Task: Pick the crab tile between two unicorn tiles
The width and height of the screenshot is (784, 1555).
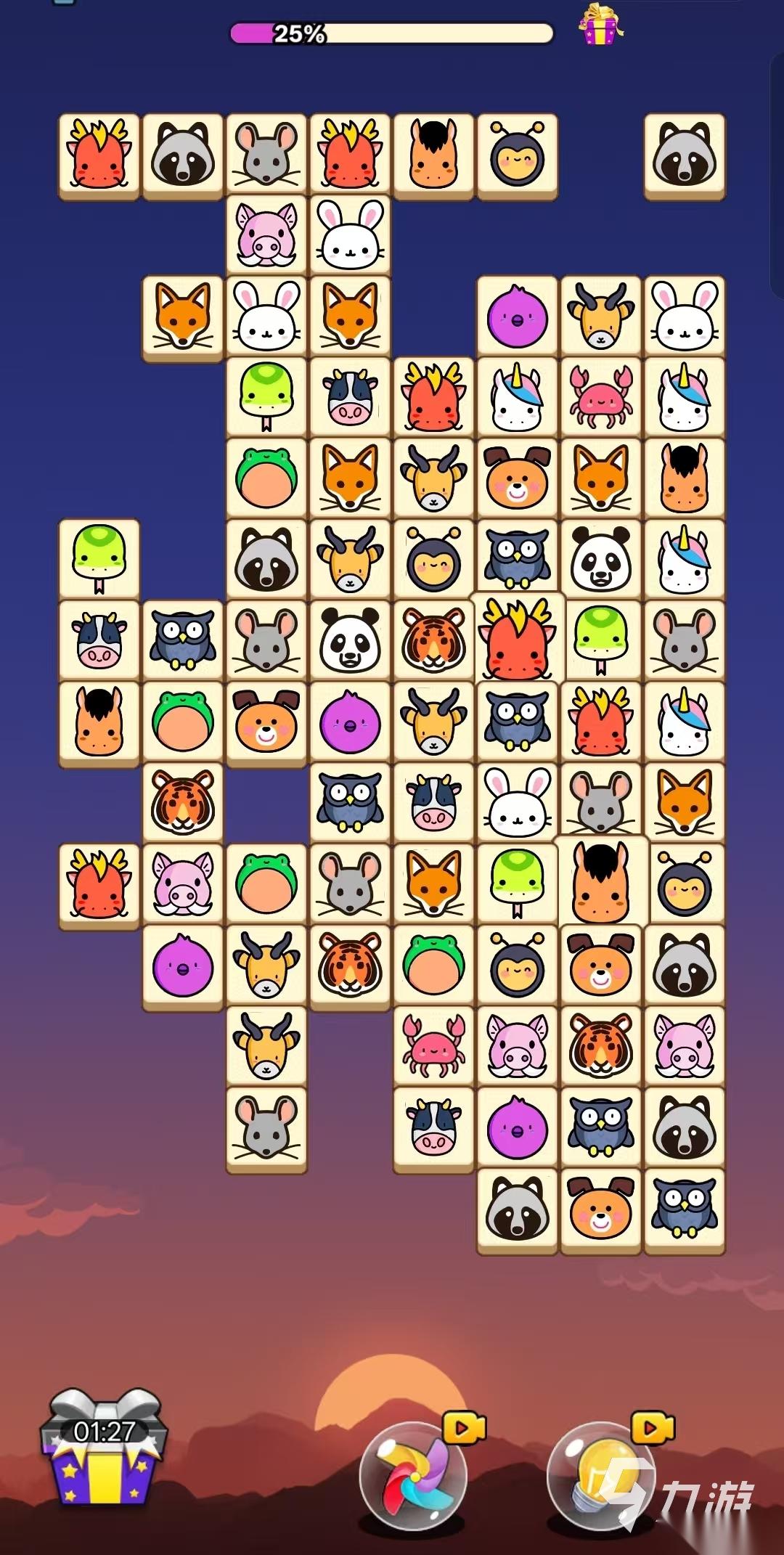Action: point(600,397)
